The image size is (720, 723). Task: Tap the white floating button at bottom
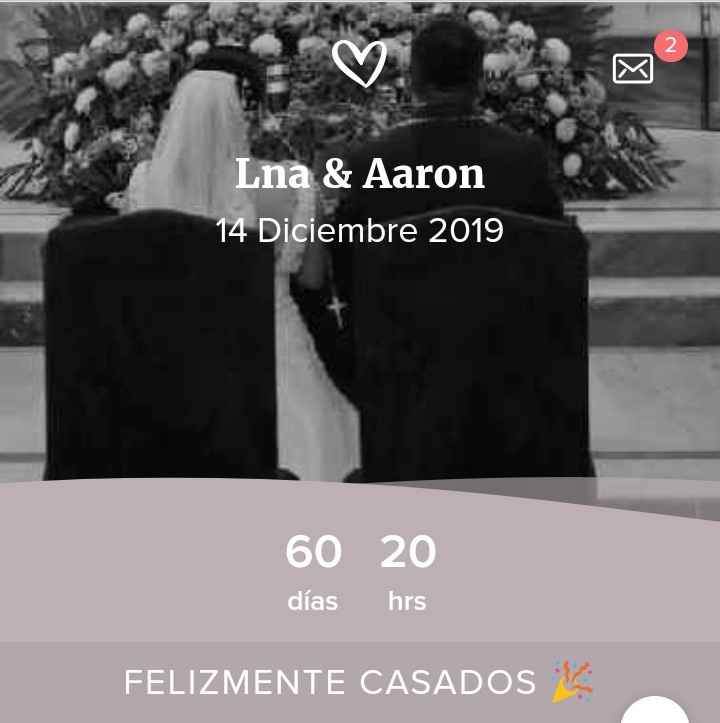655,712
